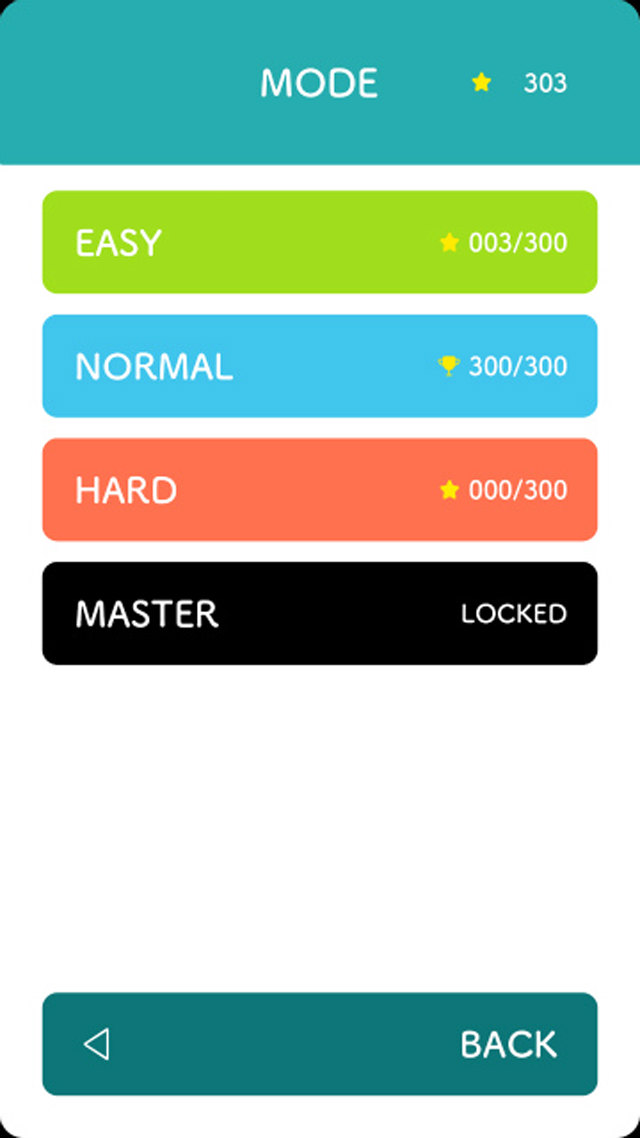Viewport: 640px width, 1138px height.
Task: Choose the NORMAL mode
Action: click(x=319, y=366)
